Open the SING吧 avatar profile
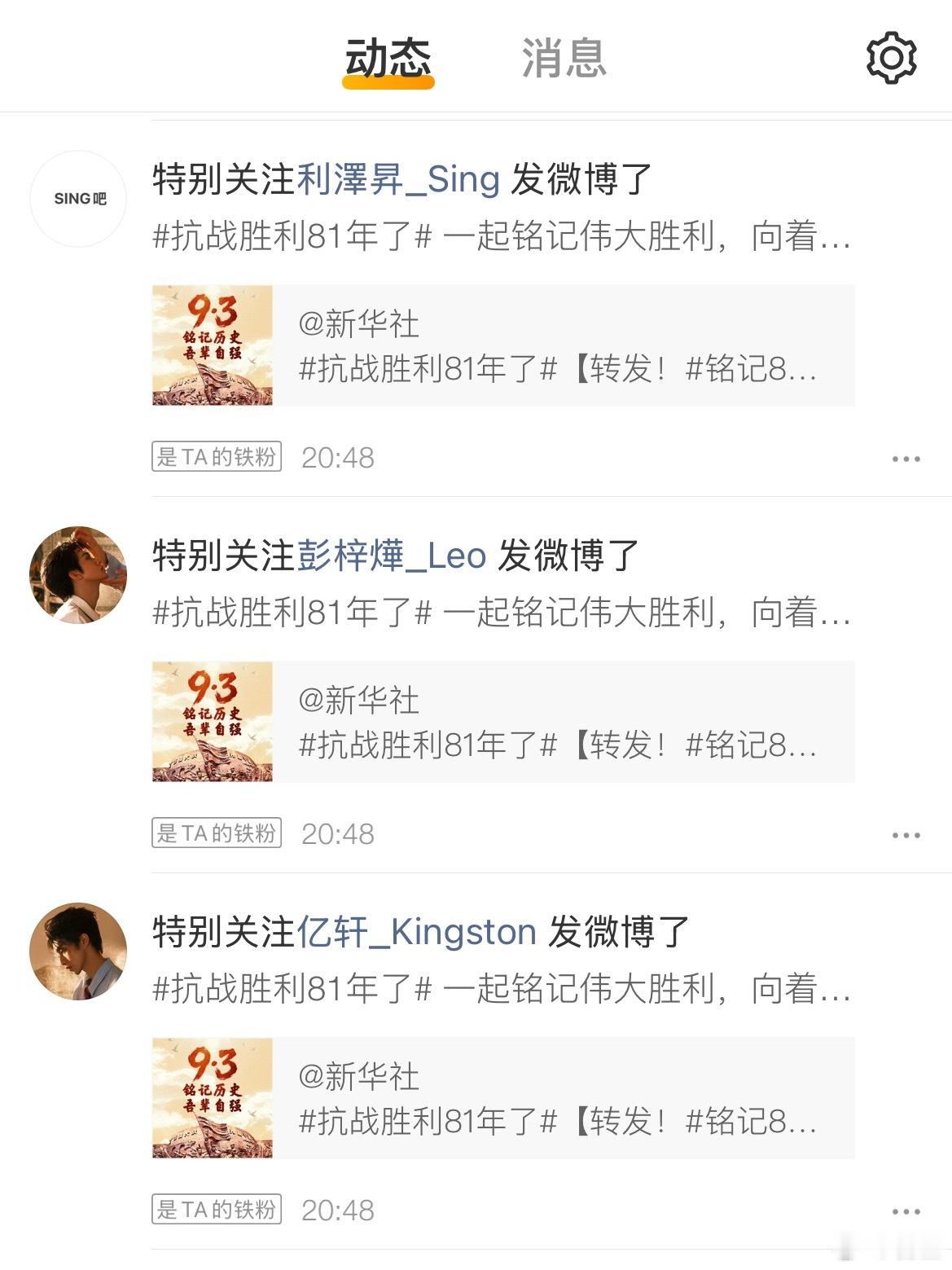Screen dimensions: 952x1270 point(78,199)
